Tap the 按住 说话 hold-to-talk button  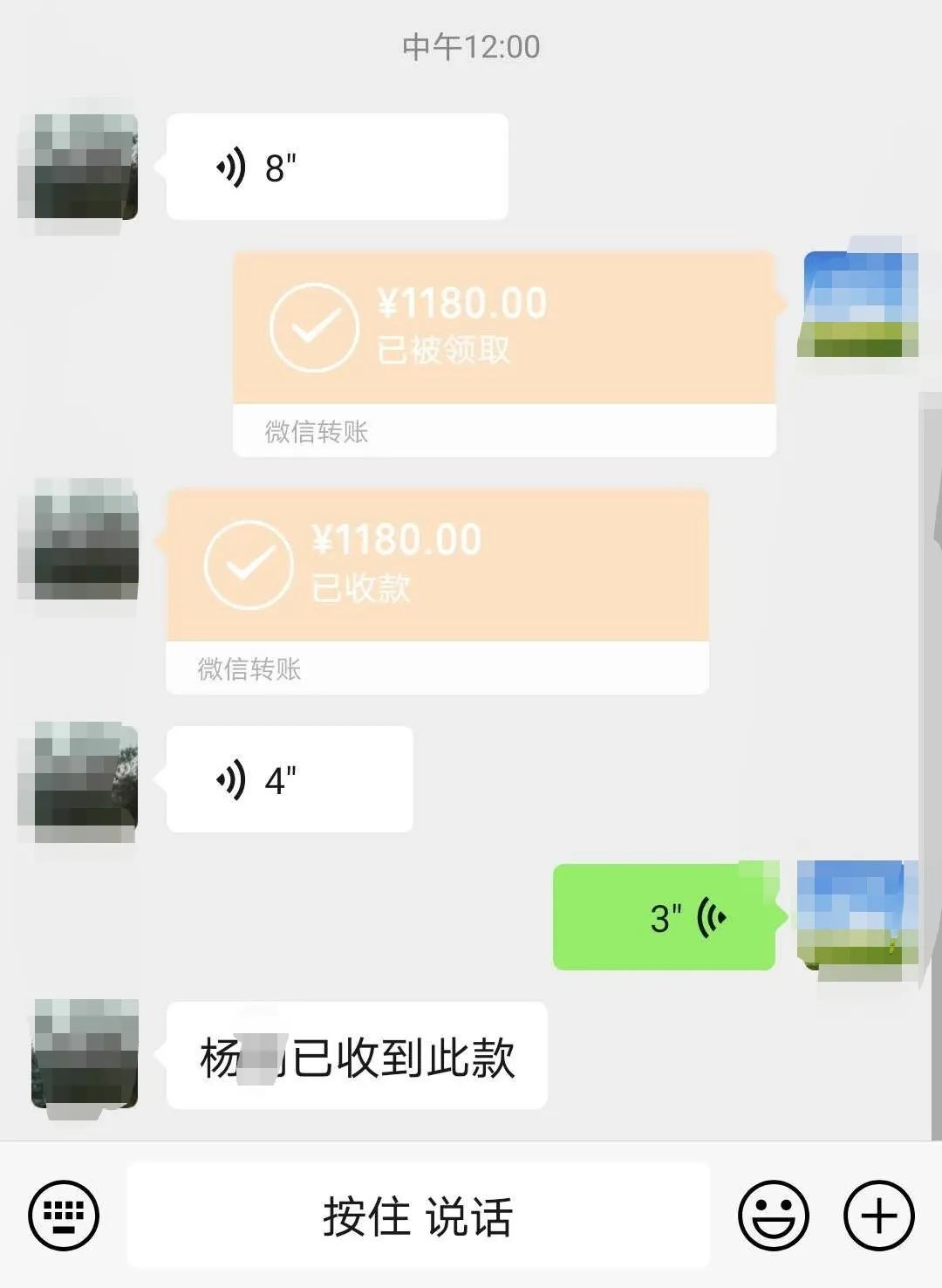[x=418, y=1216]
